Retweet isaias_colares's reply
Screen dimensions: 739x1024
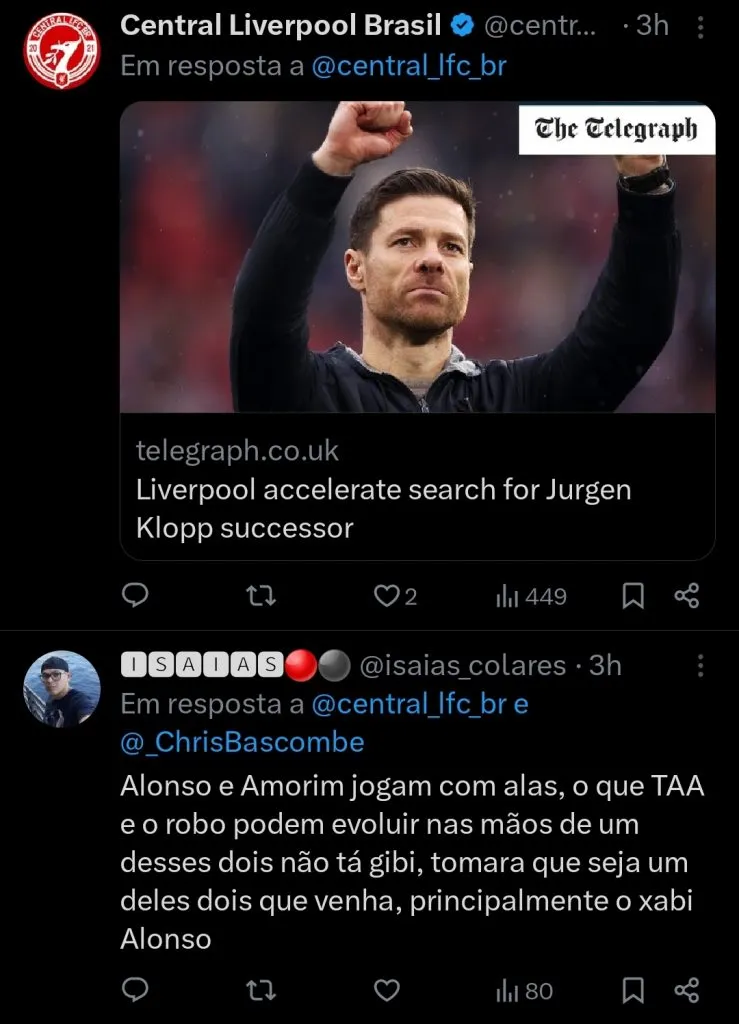pos(260,991)
